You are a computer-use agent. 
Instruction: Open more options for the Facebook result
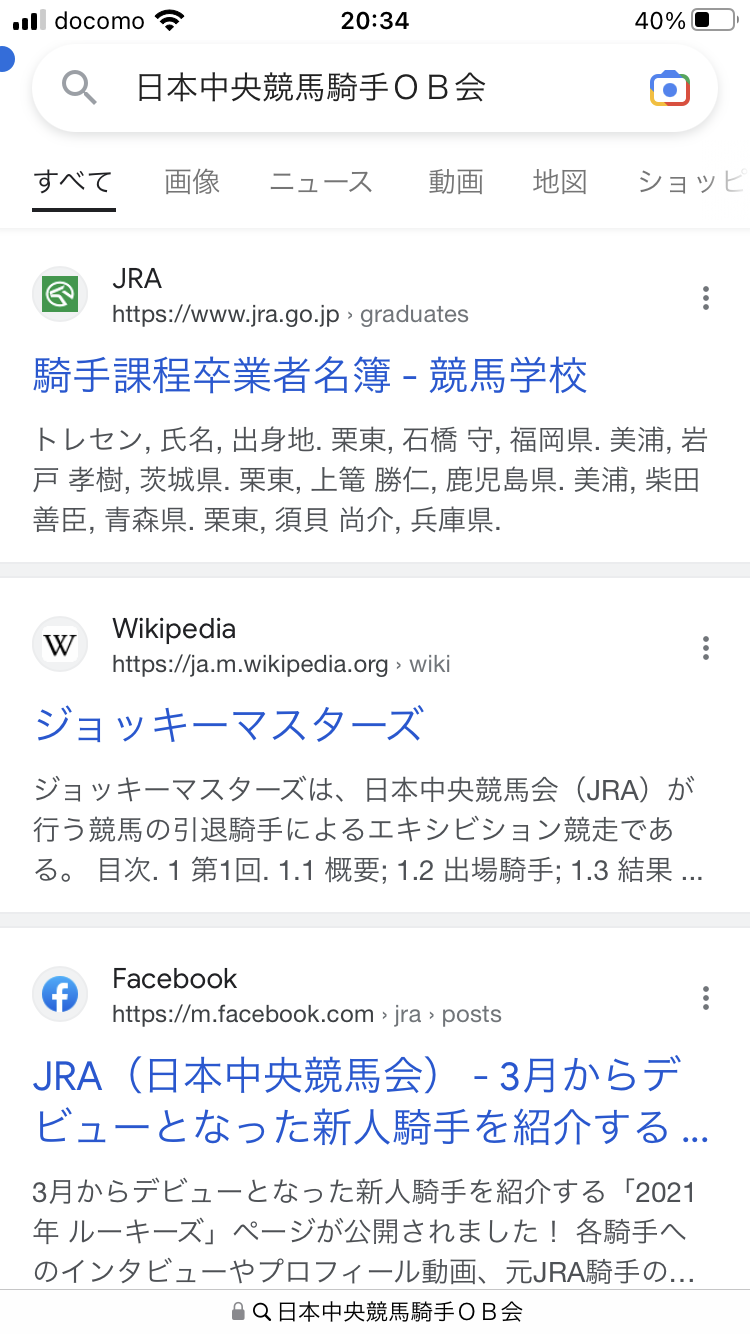coord(706,998)
